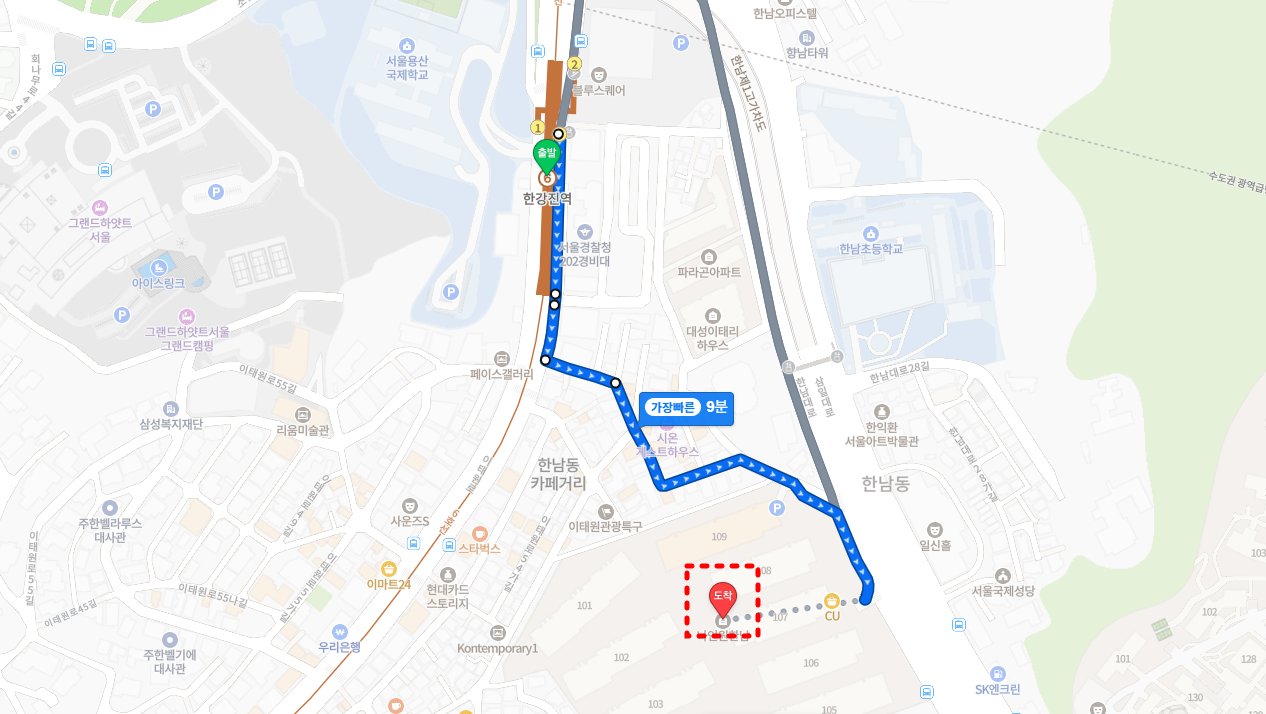Open the 리움미술관 museum marker
Viewport: 1266px width, 714px height.
303,414
